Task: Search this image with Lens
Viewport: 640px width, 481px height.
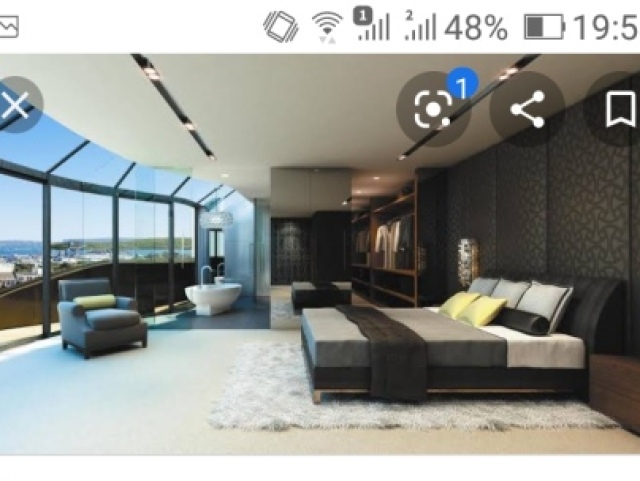Action: [434, 109]
